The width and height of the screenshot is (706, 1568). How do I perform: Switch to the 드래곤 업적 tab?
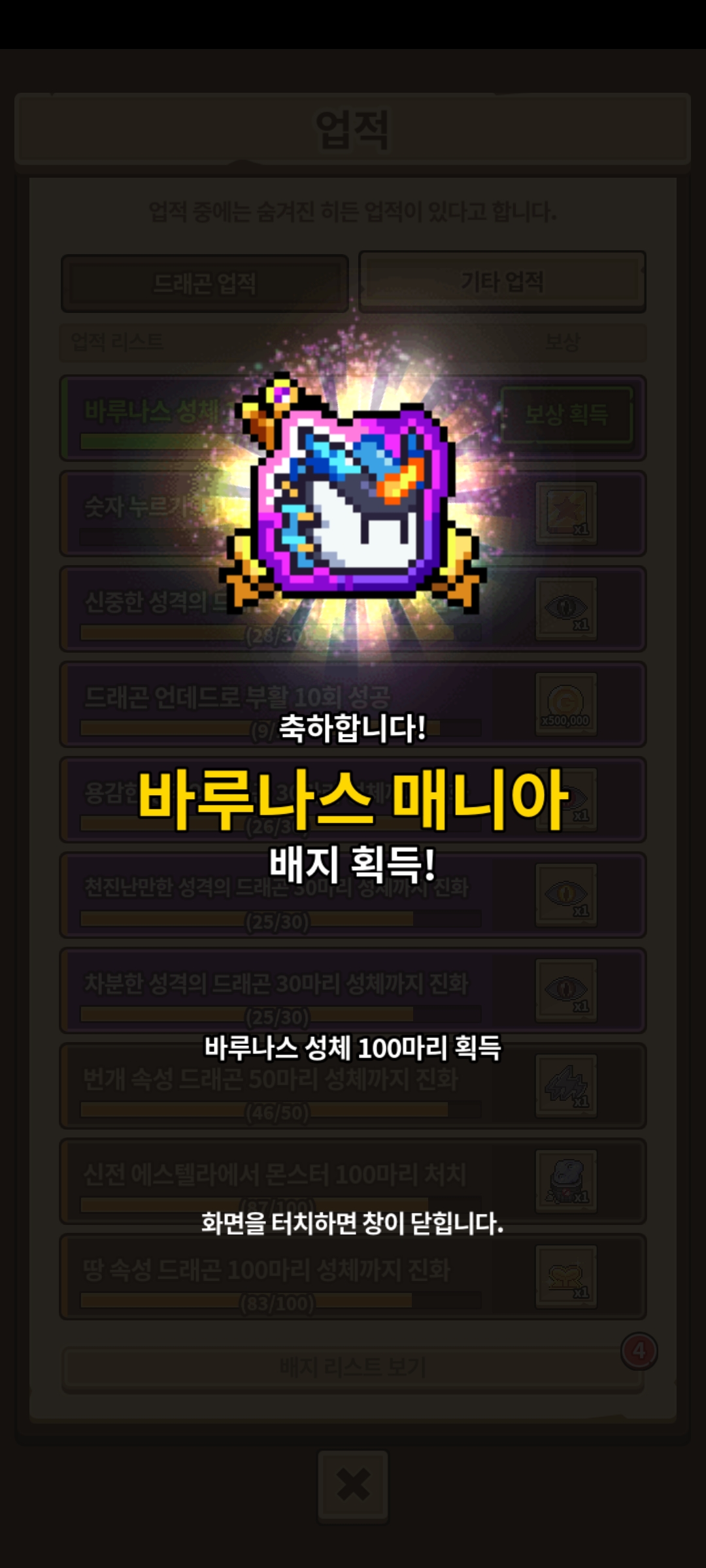(x=205, y=284)
